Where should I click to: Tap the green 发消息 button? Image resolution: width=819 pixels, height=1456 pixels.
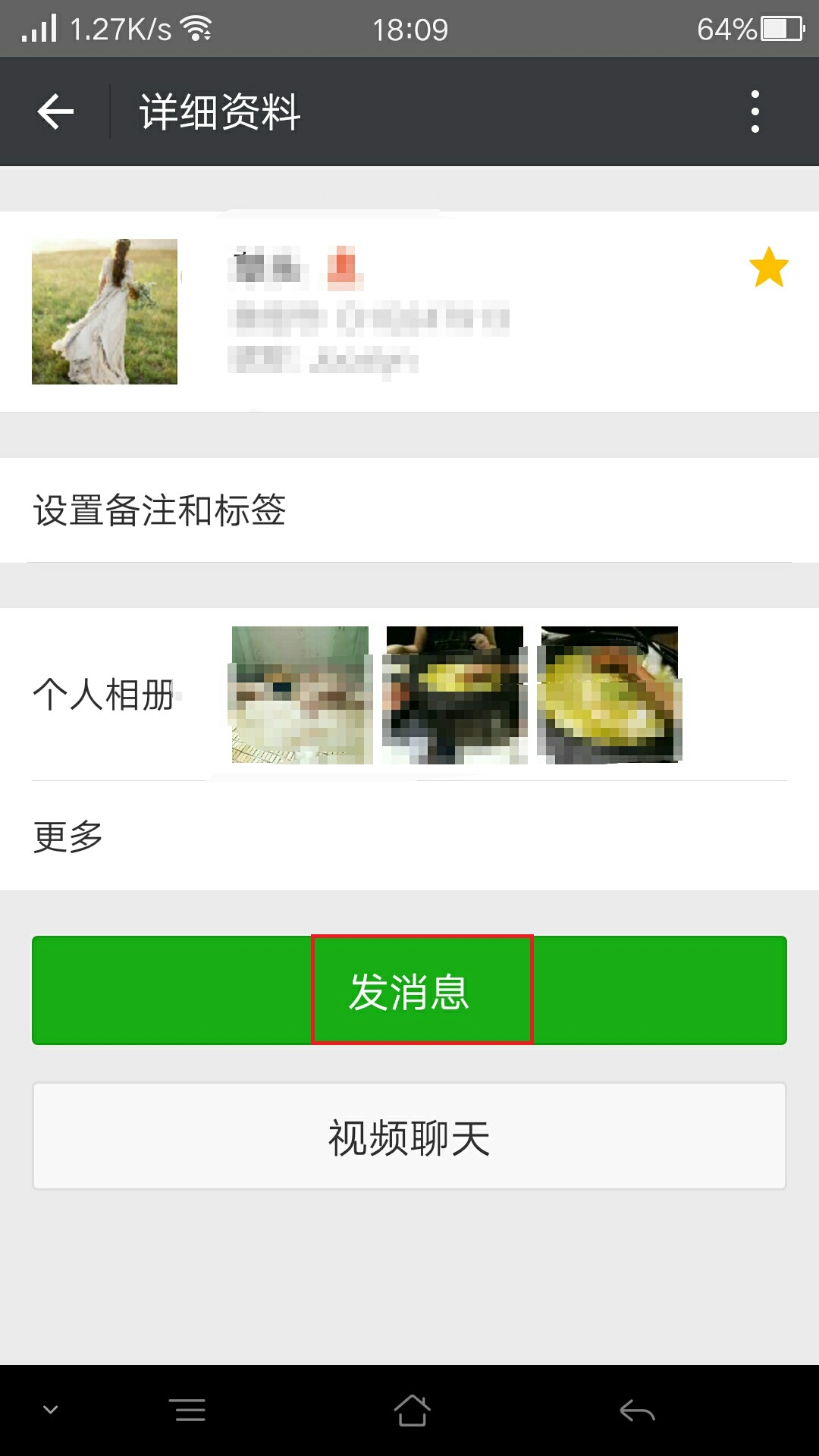409,990
